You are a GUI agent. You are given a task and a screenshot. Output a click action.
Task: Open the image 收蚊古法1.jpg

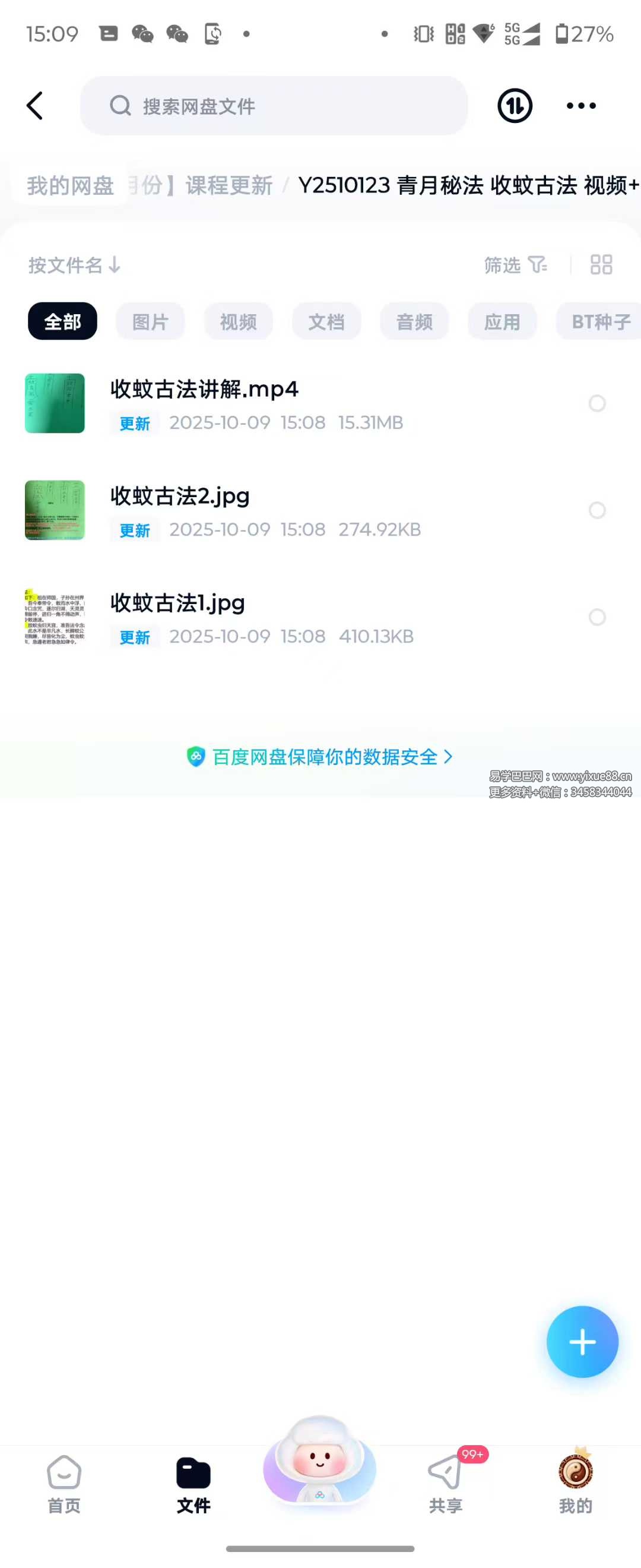(177, 603)
